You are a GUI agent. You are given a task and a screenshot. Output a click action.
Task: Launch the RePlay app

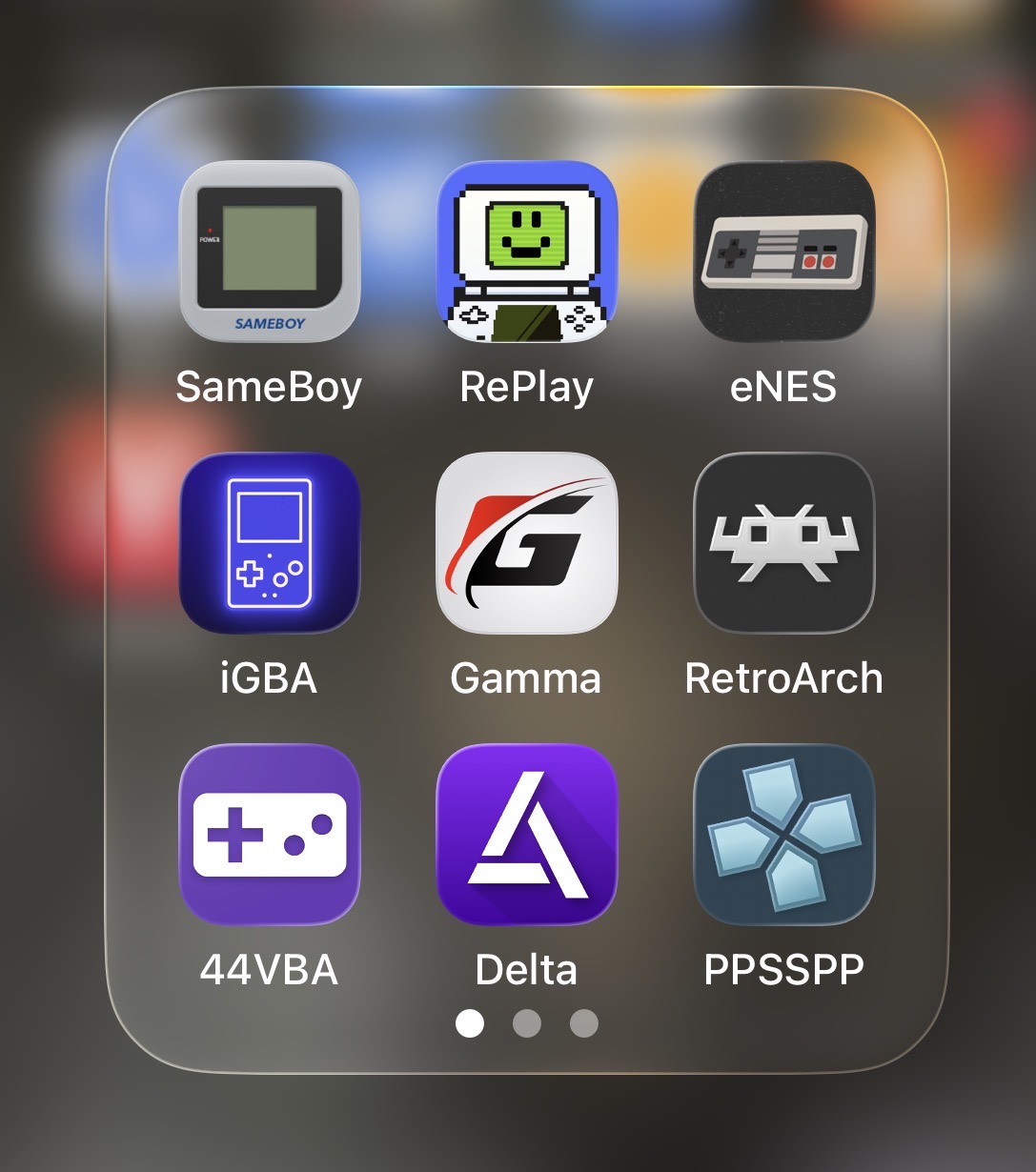(x=526, y=252)
